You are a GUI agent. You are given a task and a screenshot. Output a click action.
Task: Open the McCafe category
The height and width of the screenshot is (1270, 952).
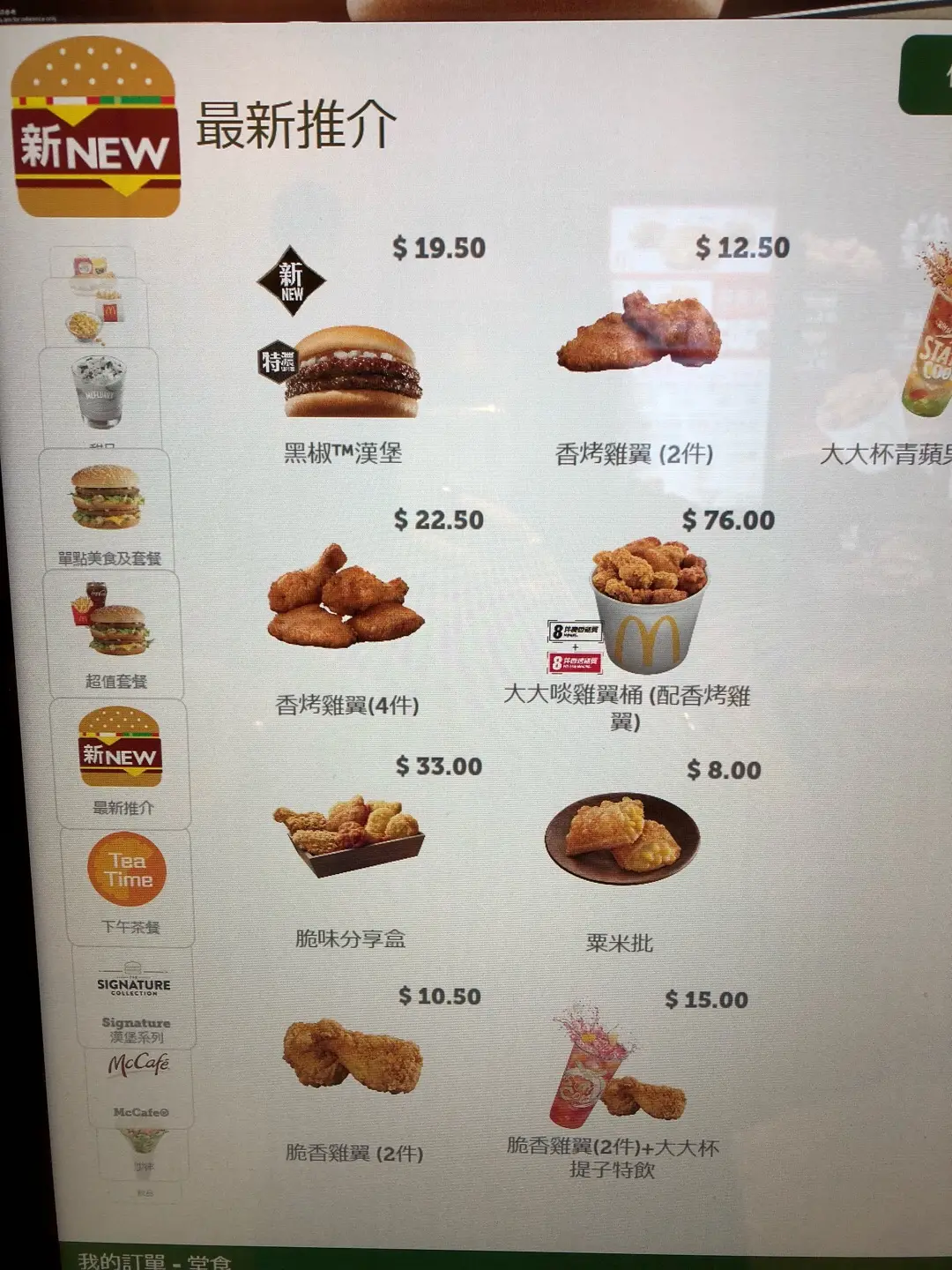tap(139, 1081)
